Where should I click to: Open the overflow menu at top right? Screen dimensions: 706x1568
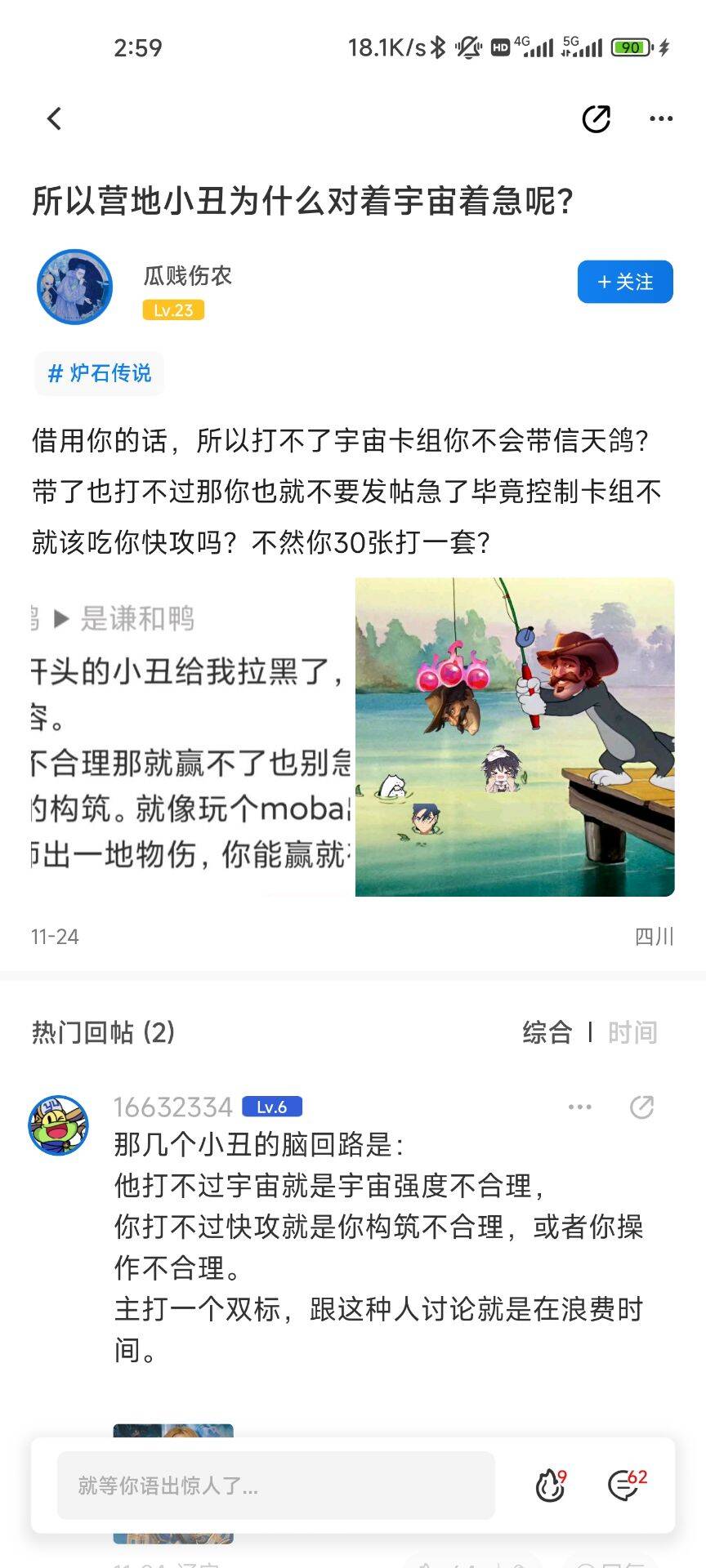(x=660, y=119)
